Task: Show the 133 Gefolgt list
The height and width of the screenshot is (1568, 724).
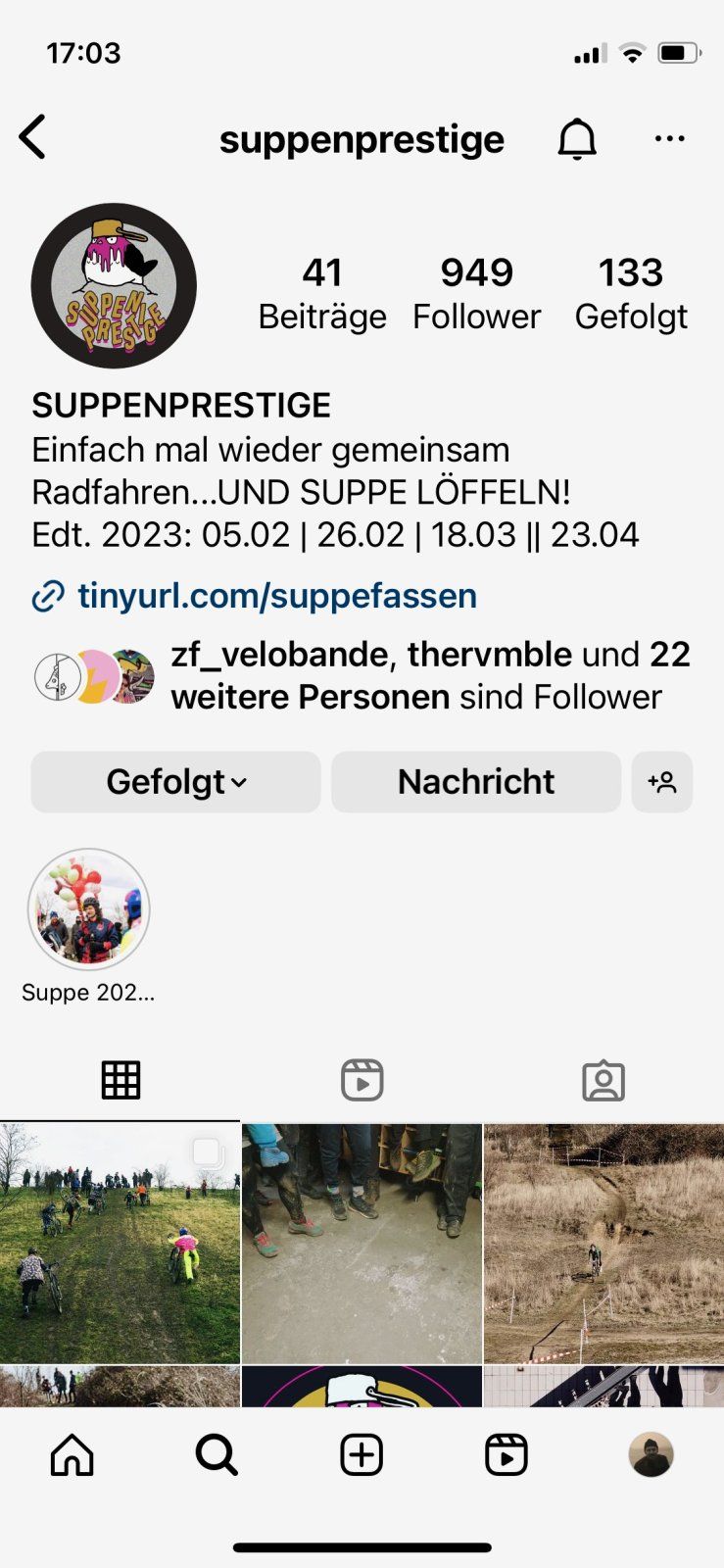Action: coord(631,292)
